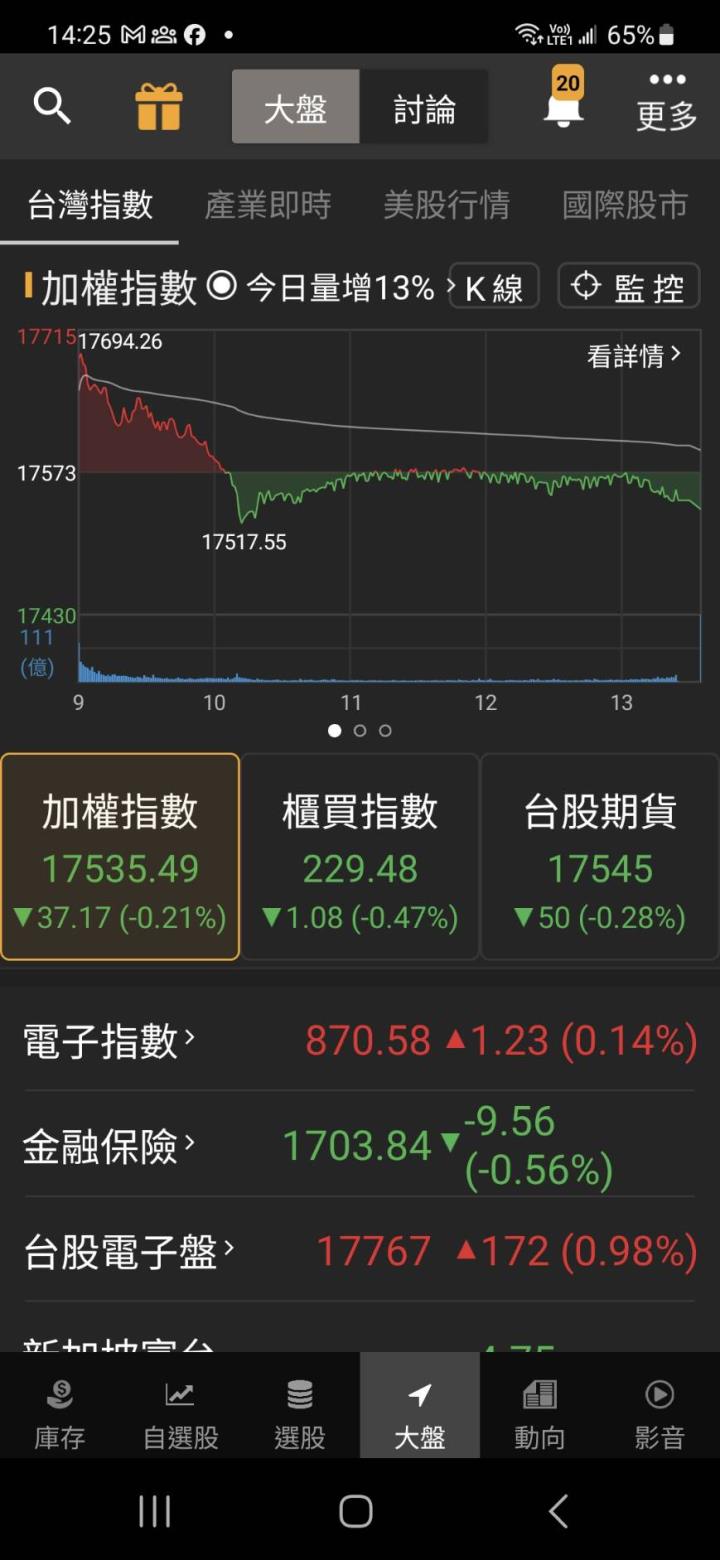Open the K線 chart view
720x1560 pixels.
tap(494, 287)
